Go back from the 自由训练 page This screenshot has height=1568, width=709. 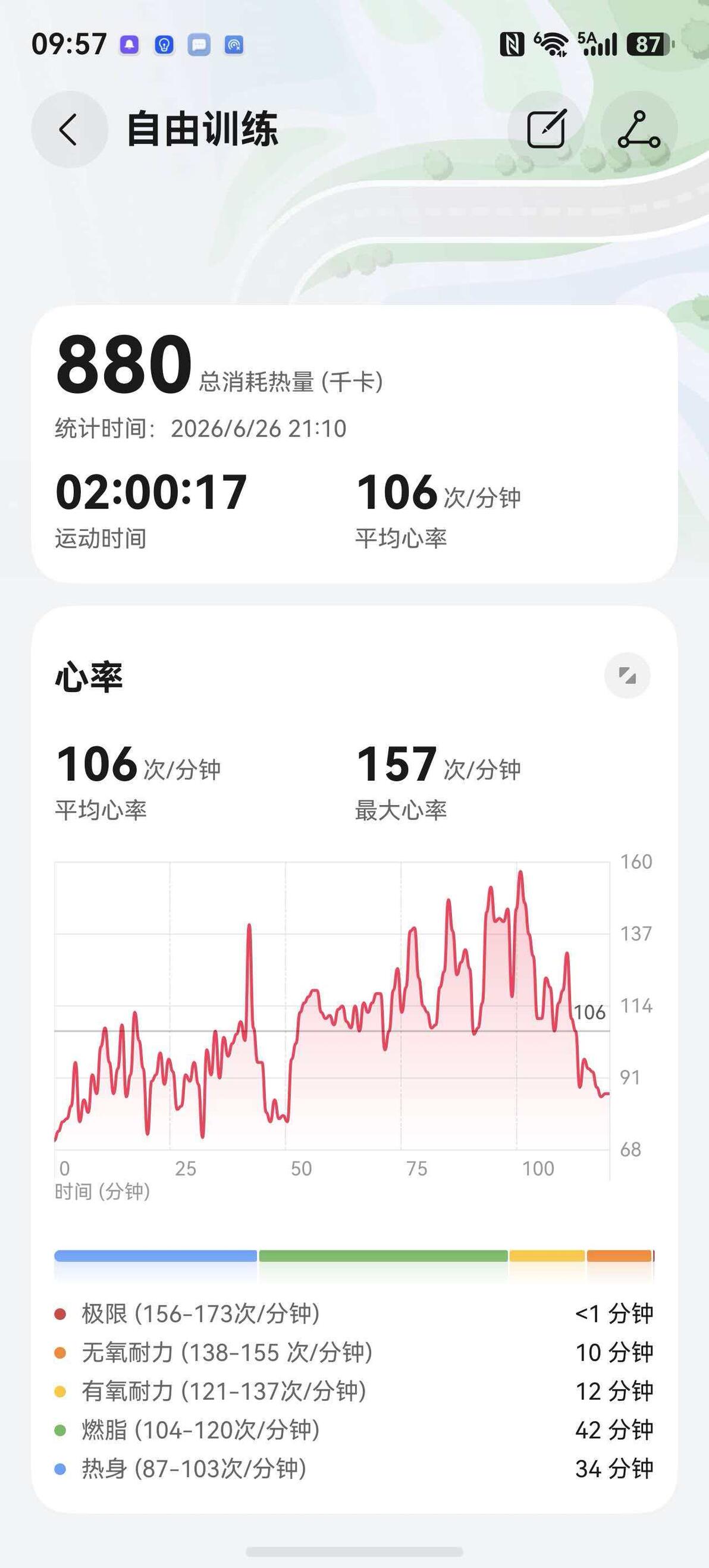(70, 129)
